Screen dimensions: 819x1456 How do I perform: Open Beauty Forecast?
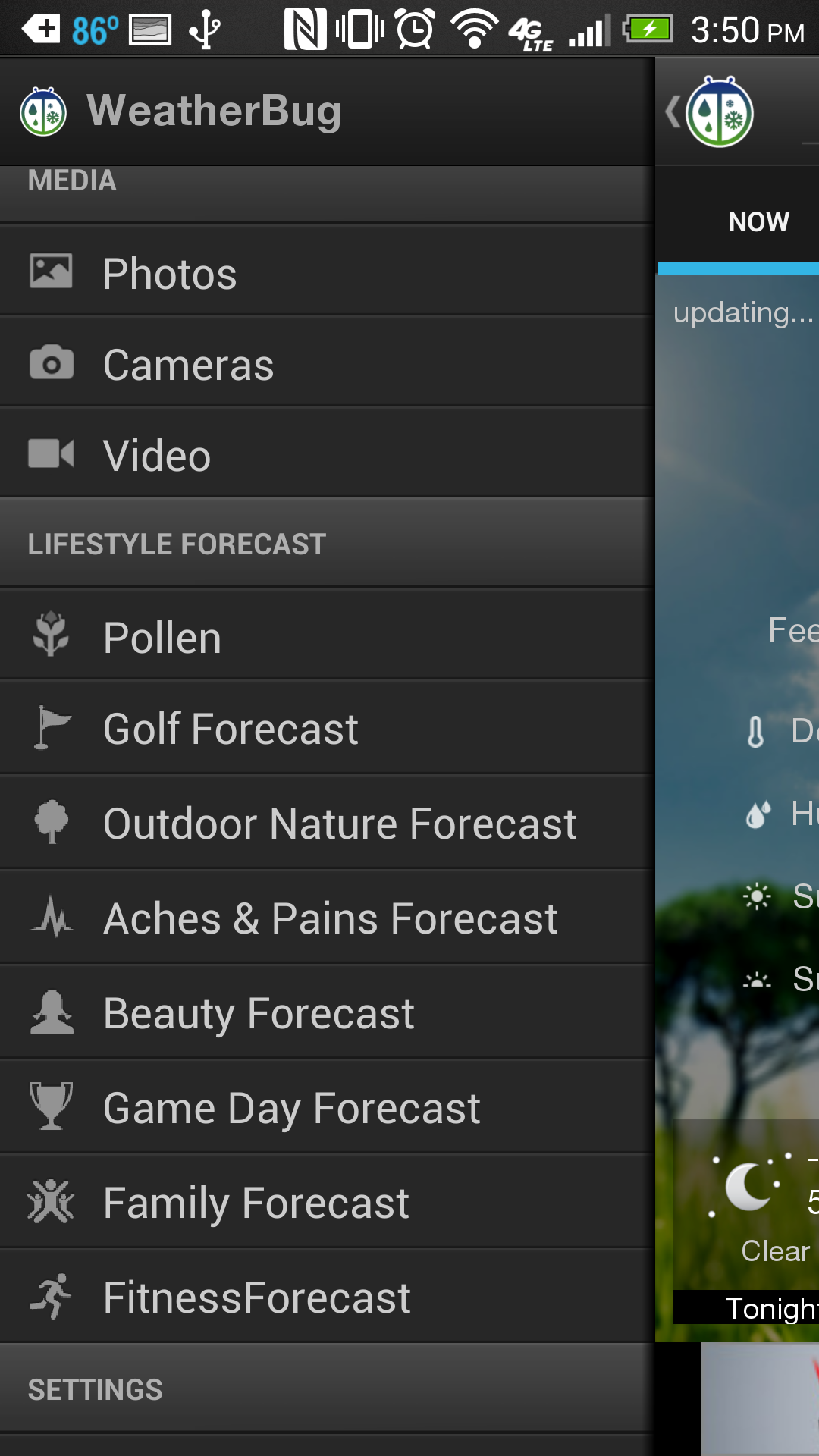click(x=327, y=1012)
